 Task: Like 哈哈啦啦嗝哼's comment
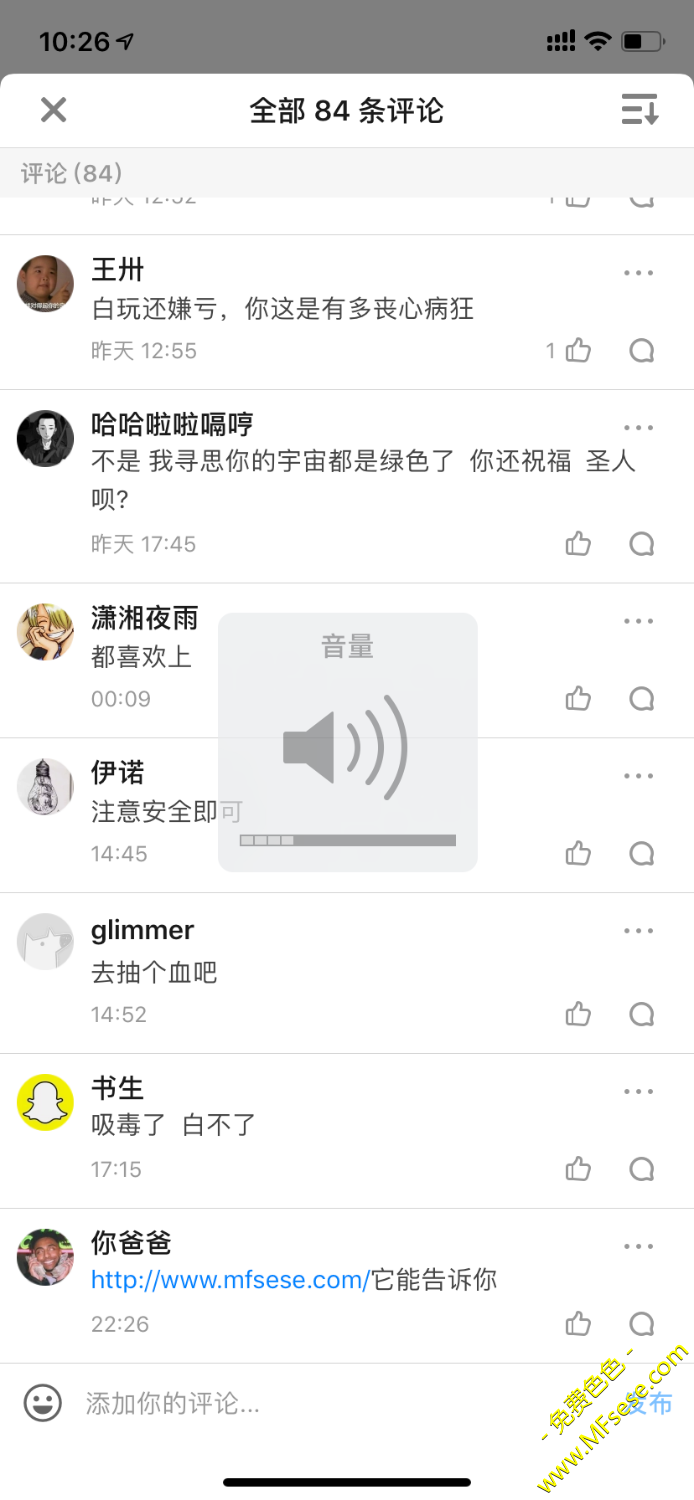(x=578, y=544)
